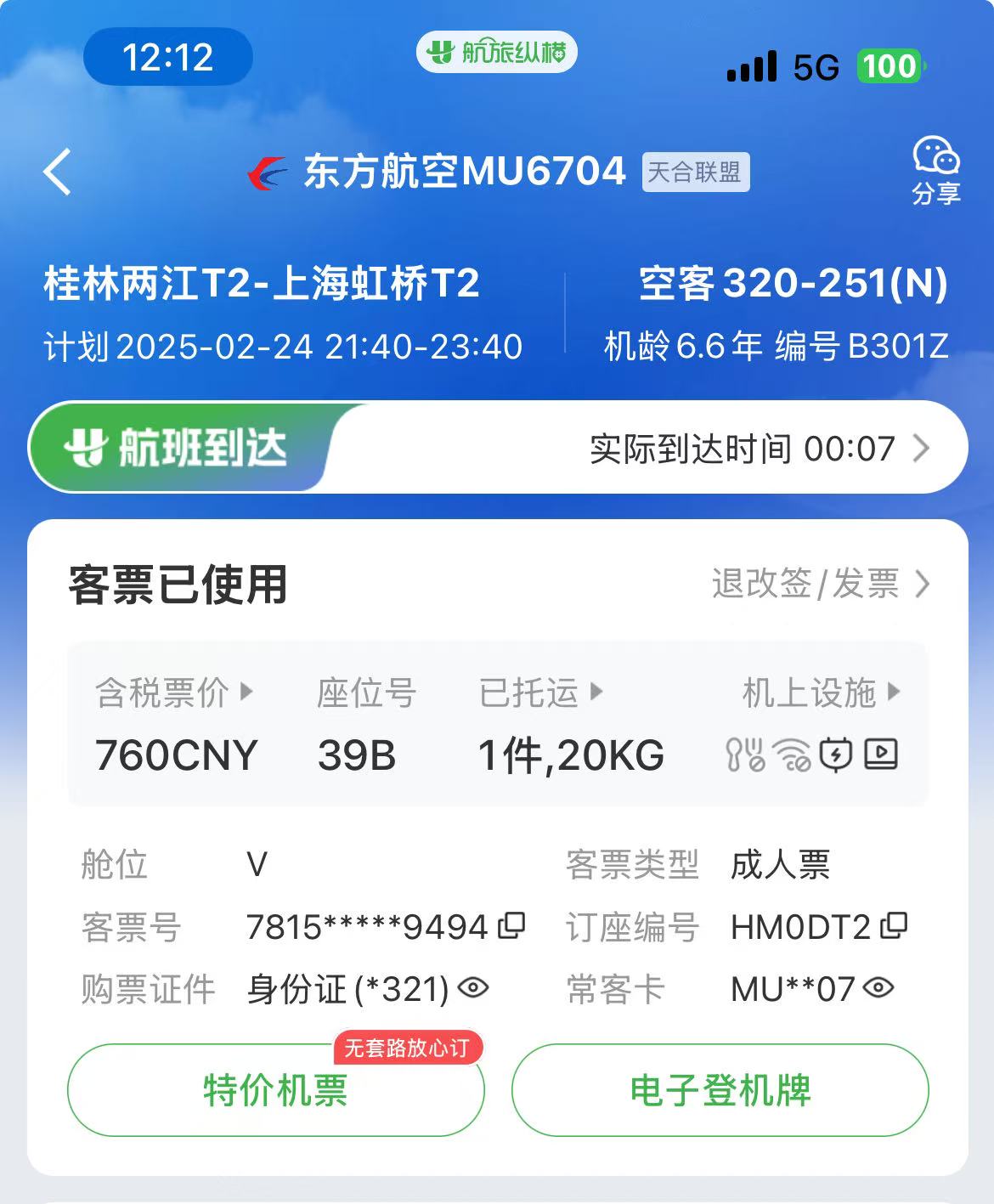Go back using the back arrow
Image resolution: width=994 pixels, height=1204 pixels.
(x=58, y=172)
